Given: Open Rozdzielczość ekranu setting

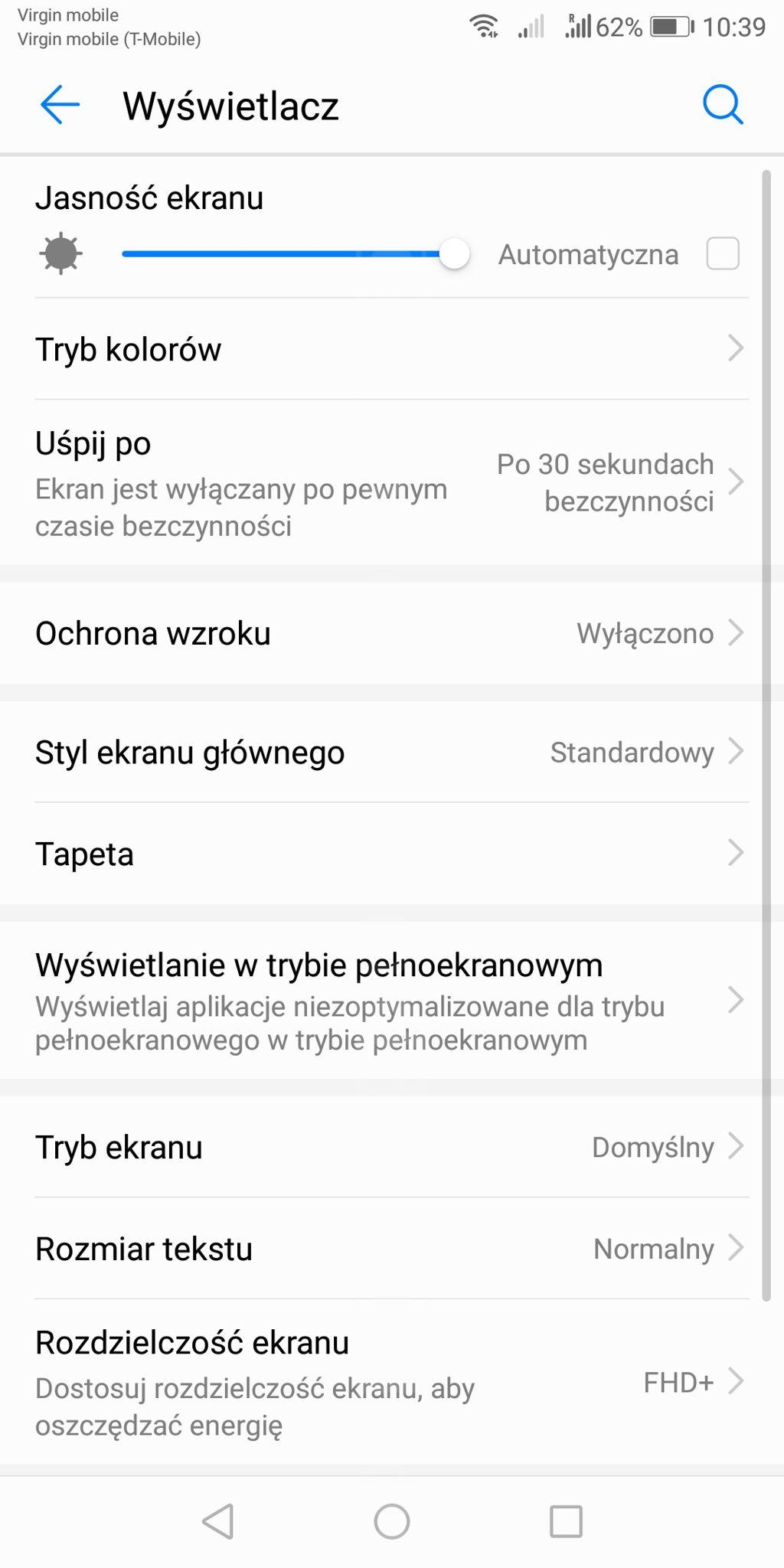Looking at the screenshot, I should point(391,1382).
